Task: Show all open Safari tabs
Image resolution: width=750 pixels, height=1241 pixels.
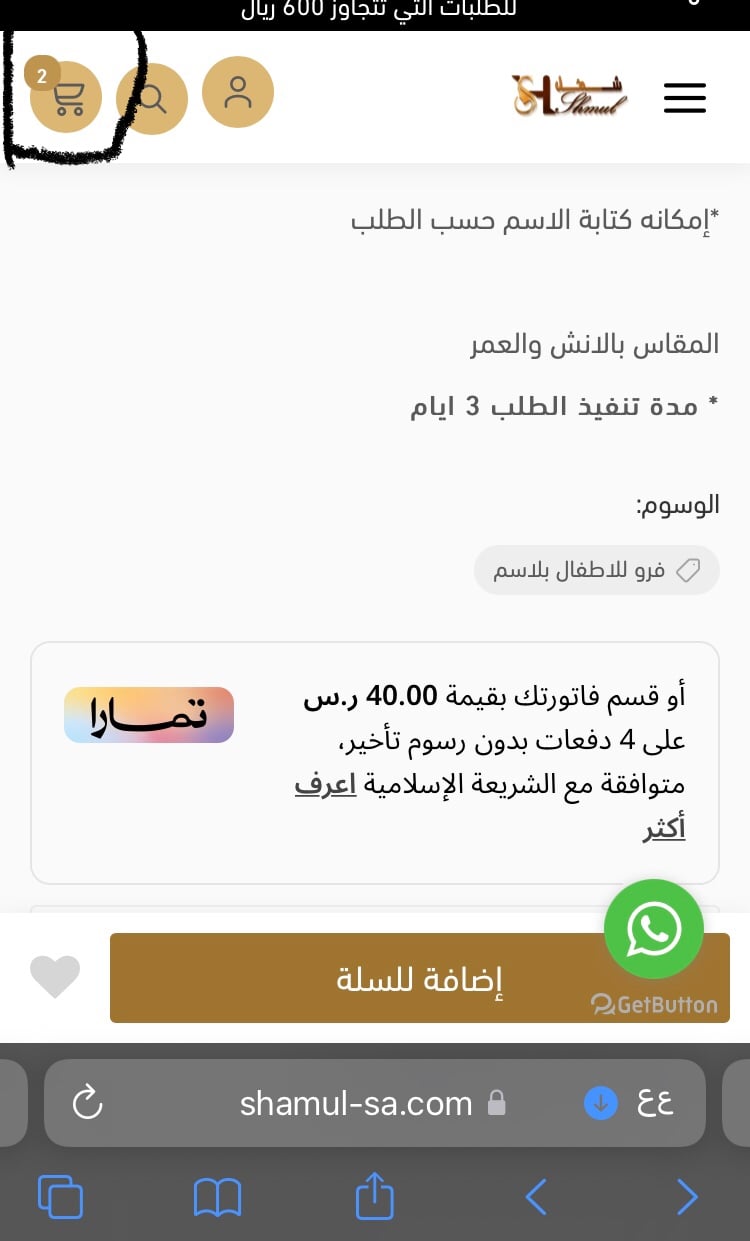Action: (x=60, y=1197)
